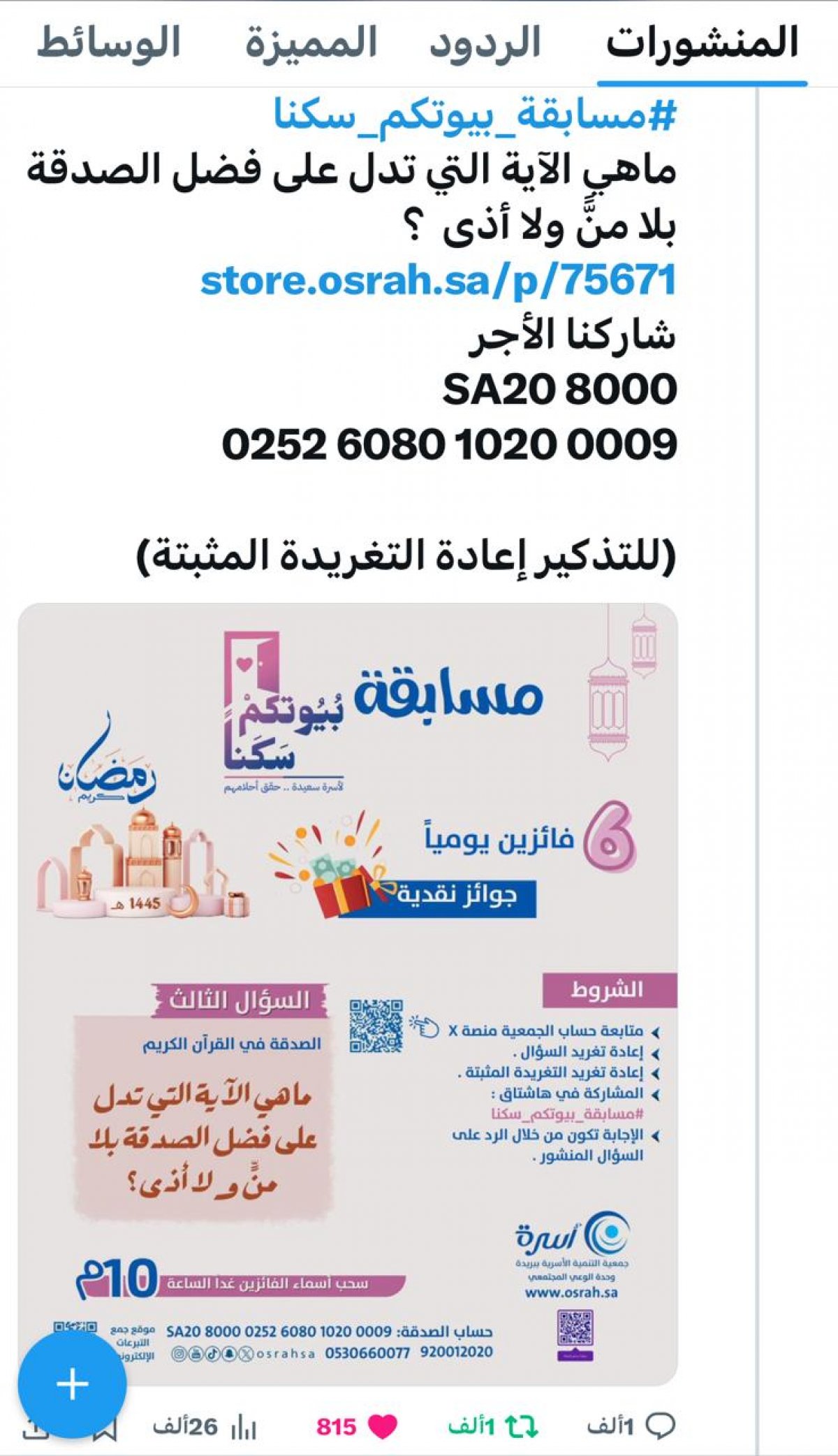This screenshot has width=838, height=1456.
Task: Switch to the الردود tab
Action: 485,43
